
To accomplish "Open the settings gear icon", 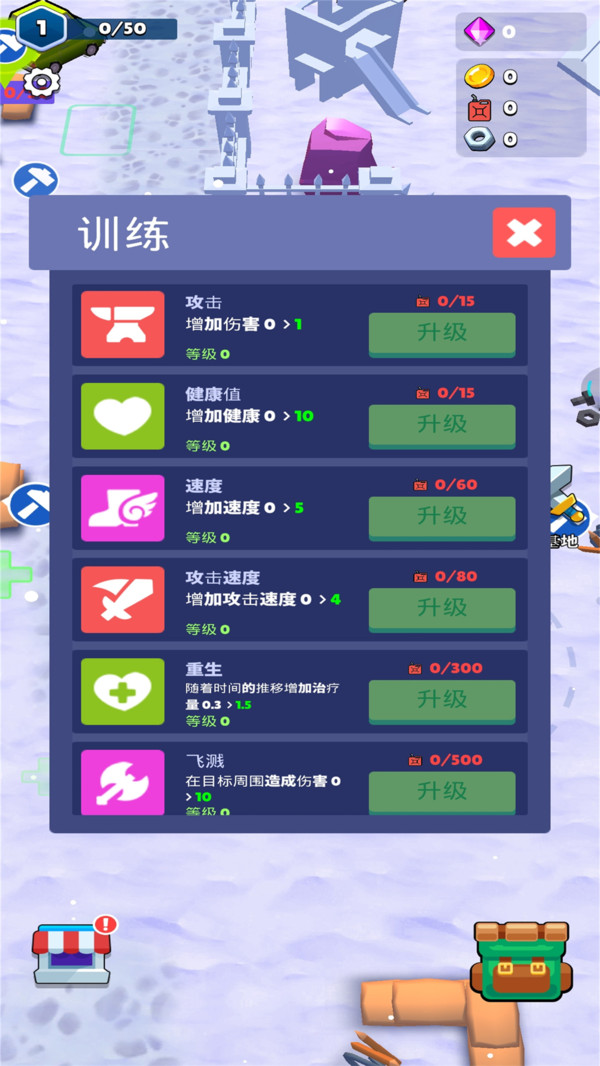I will 42,82.
